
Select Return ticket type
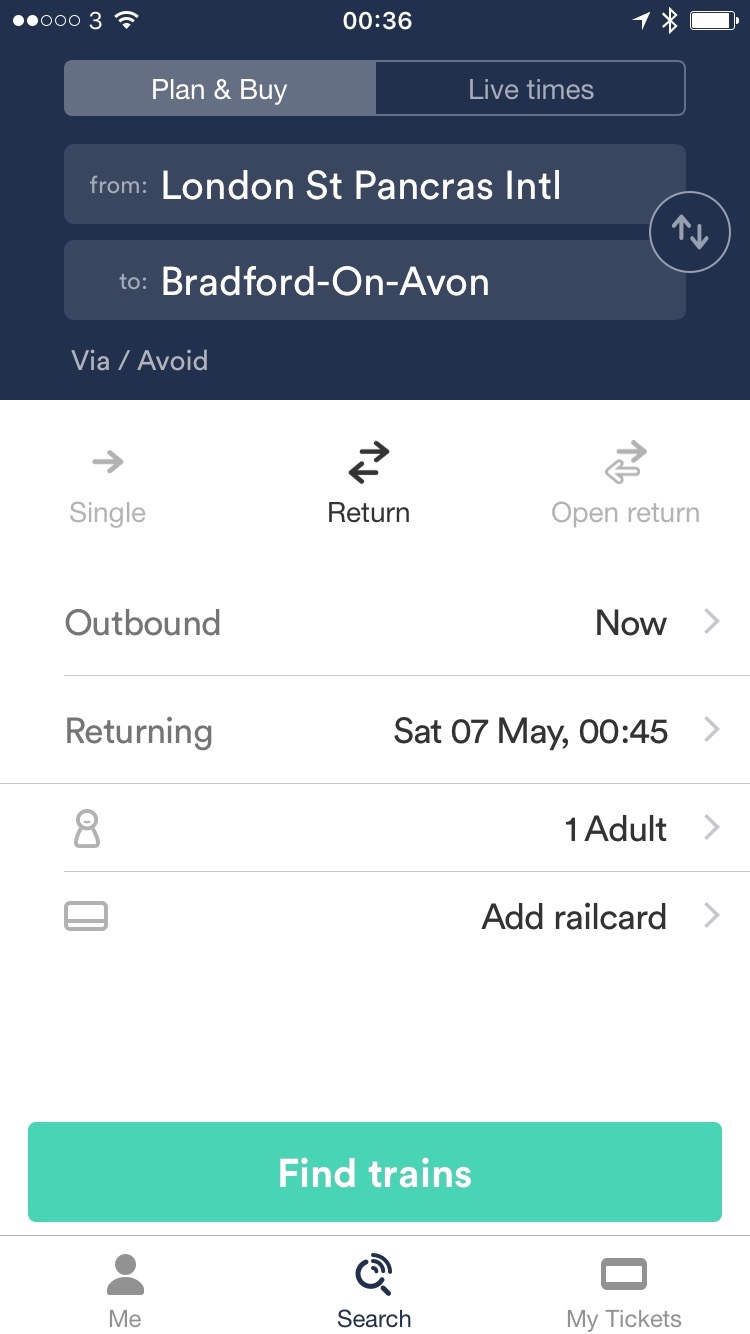tap(369, 486)
